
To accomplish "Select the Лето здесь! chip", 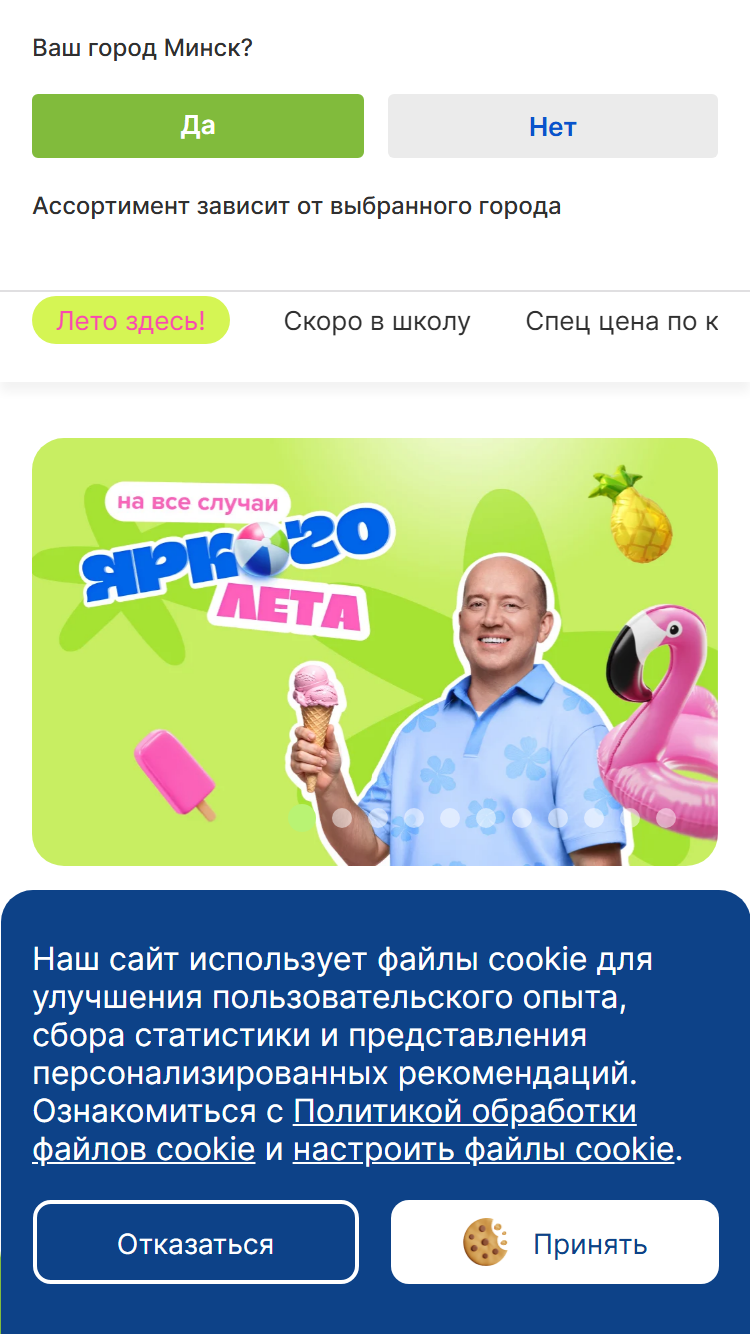I will [x=131, y=321].
